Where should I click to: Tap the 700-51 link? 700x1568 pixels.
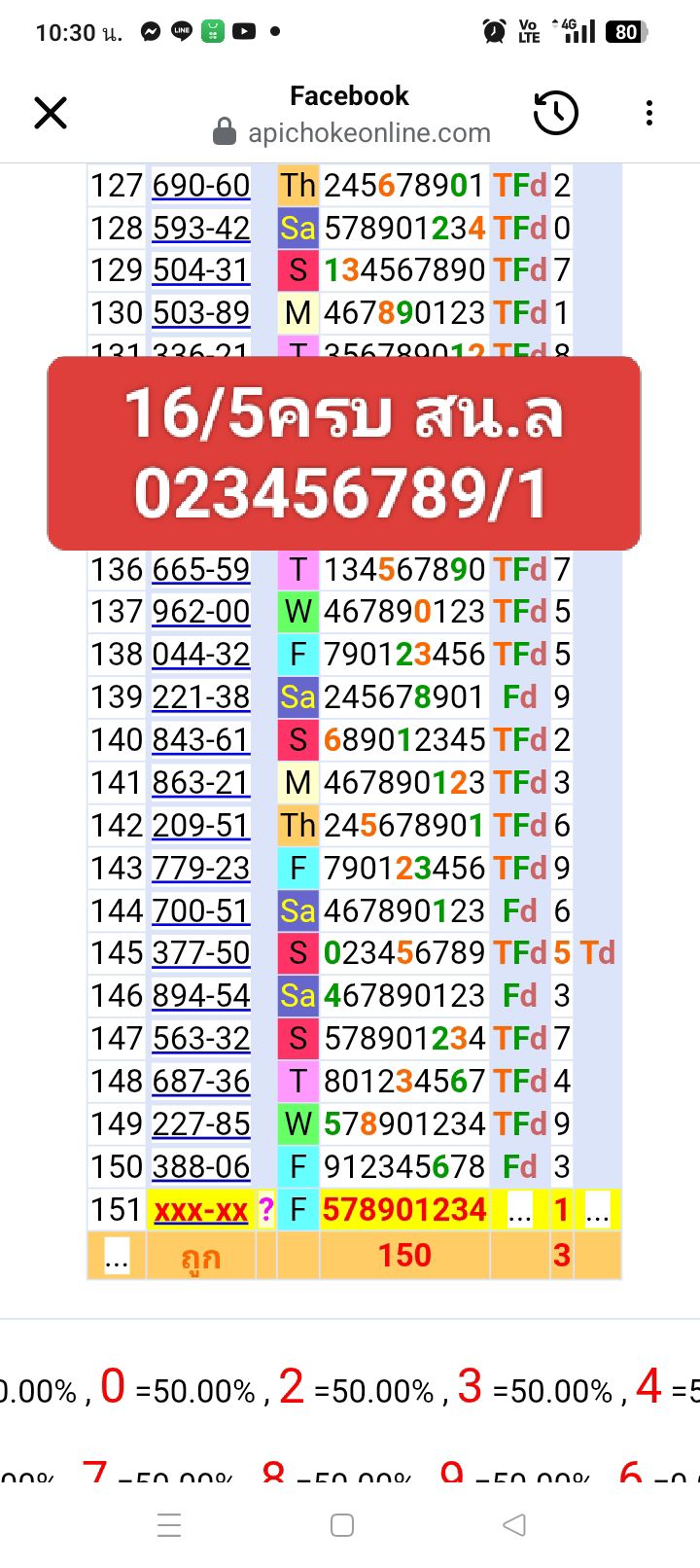pos(201,910)
